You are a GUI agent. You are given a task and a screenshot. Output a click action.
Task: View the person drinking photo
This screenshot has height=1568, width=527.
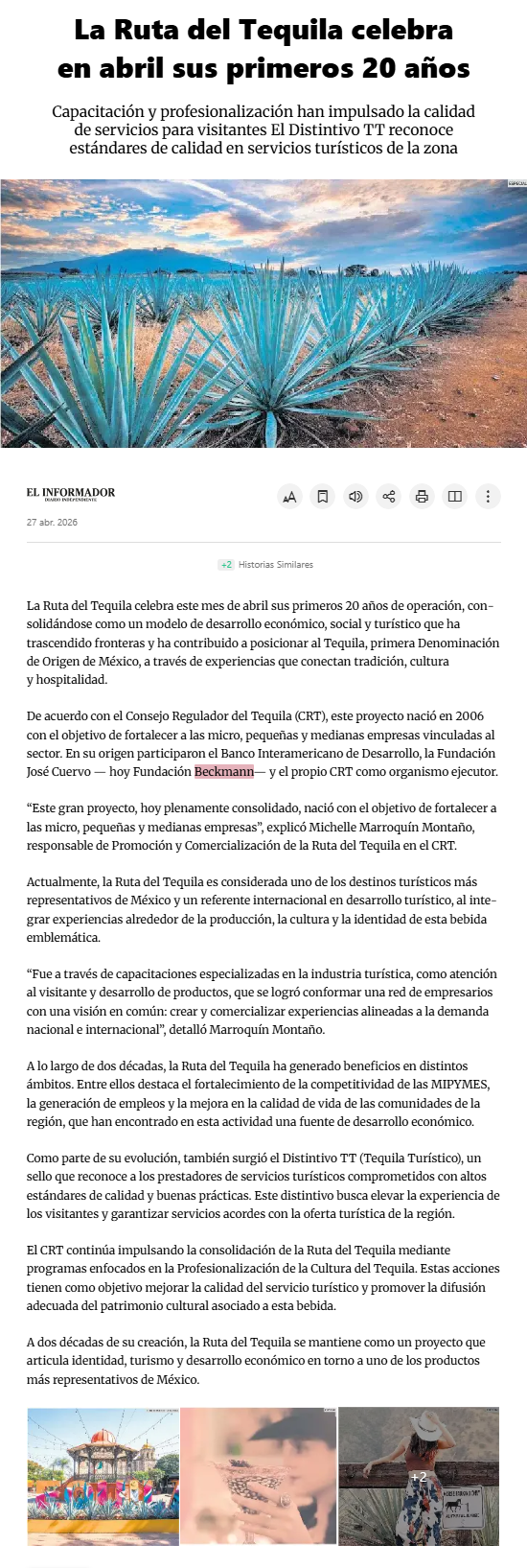coord(259,1476)
